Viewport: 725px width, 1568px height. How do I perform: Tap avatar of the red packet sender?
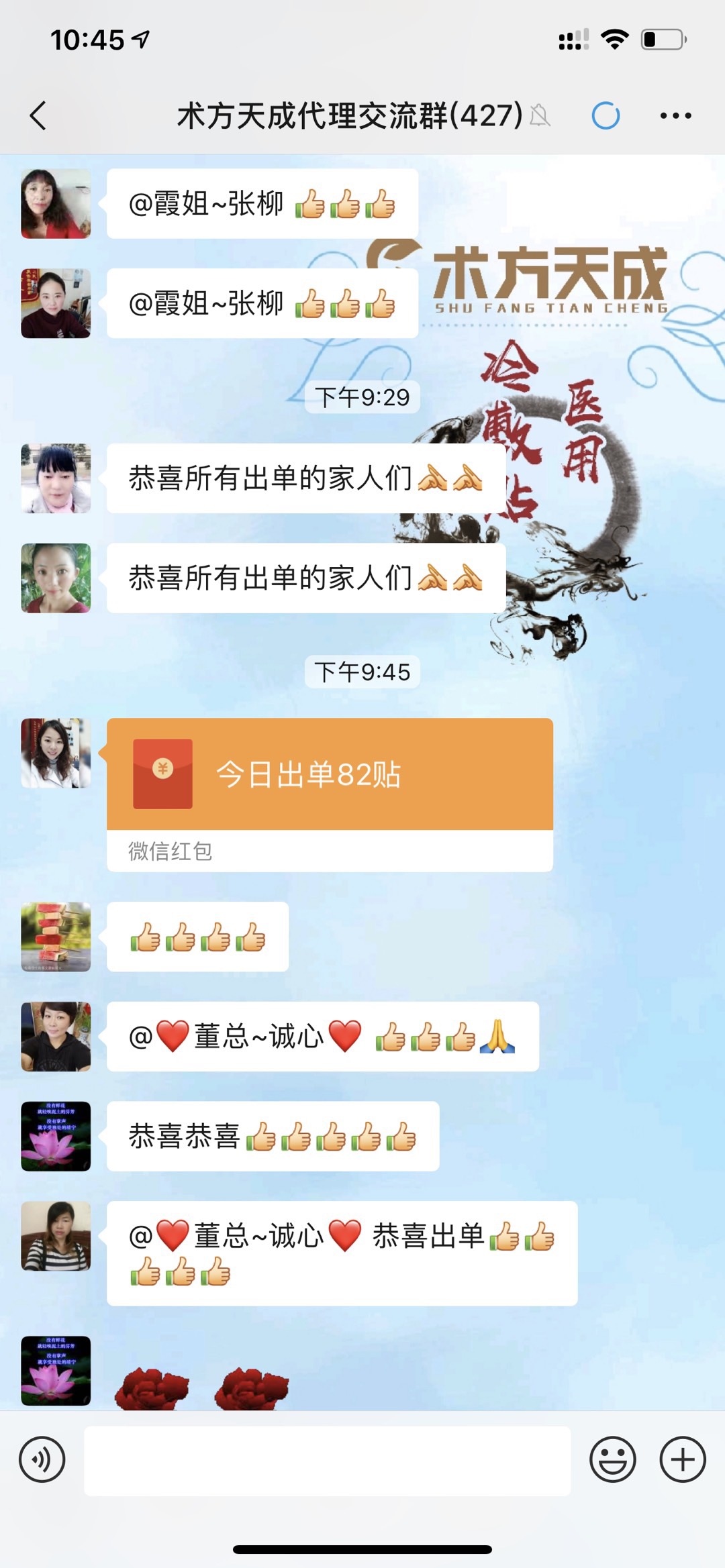click(56, 753)
